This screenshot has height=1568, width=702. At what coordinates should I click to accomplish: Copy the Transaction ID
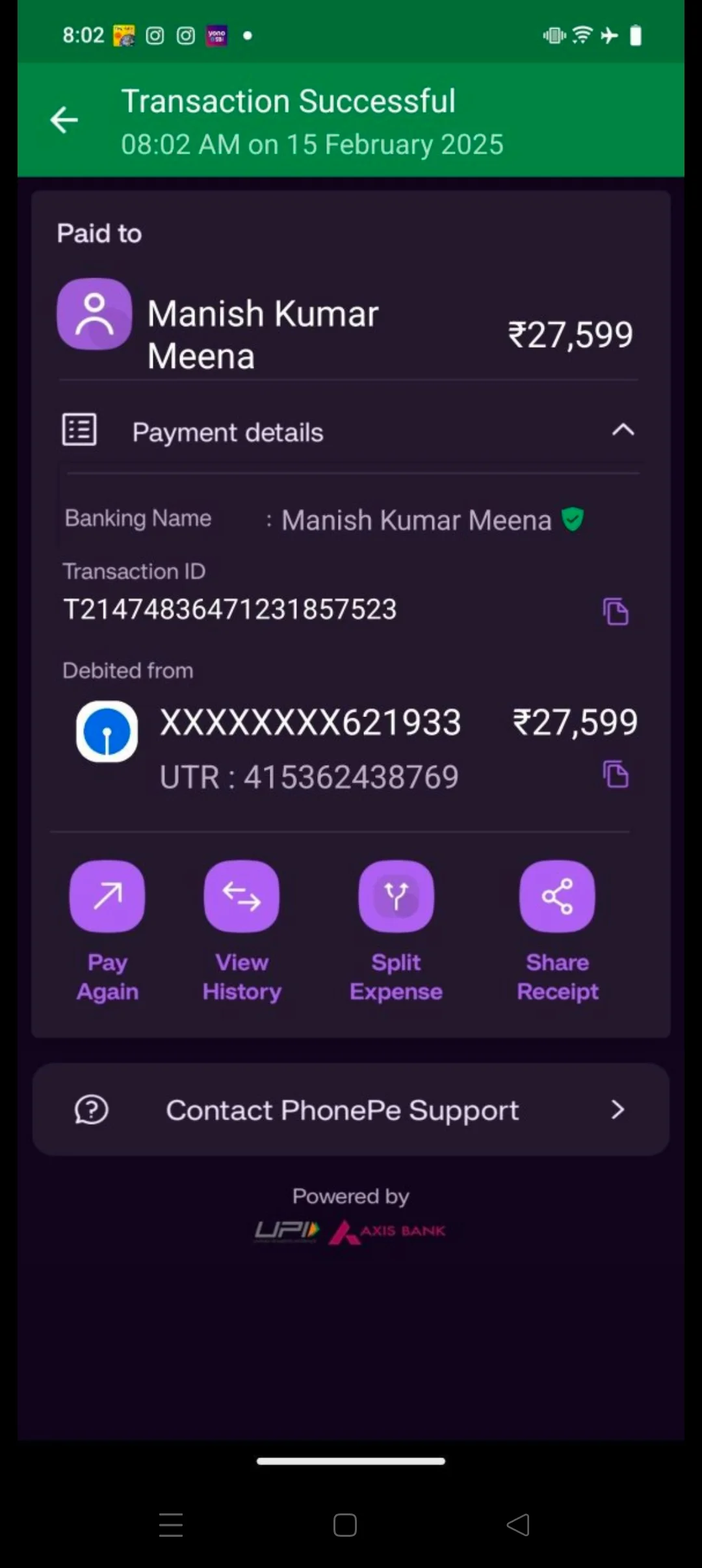pyautogui.click(x=616, y=612)
